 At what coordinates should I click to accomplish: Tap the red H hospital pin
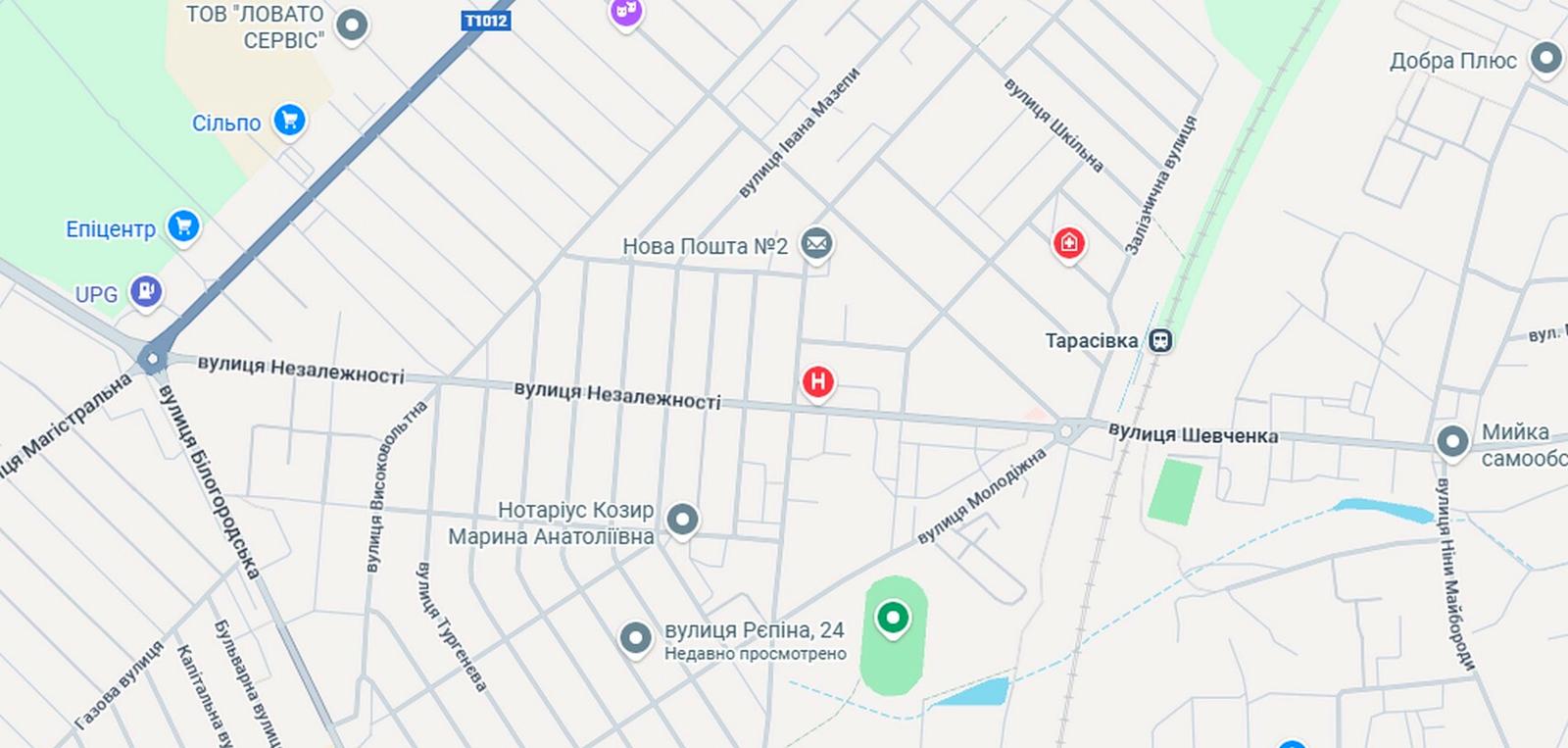[x=818, y=381]
